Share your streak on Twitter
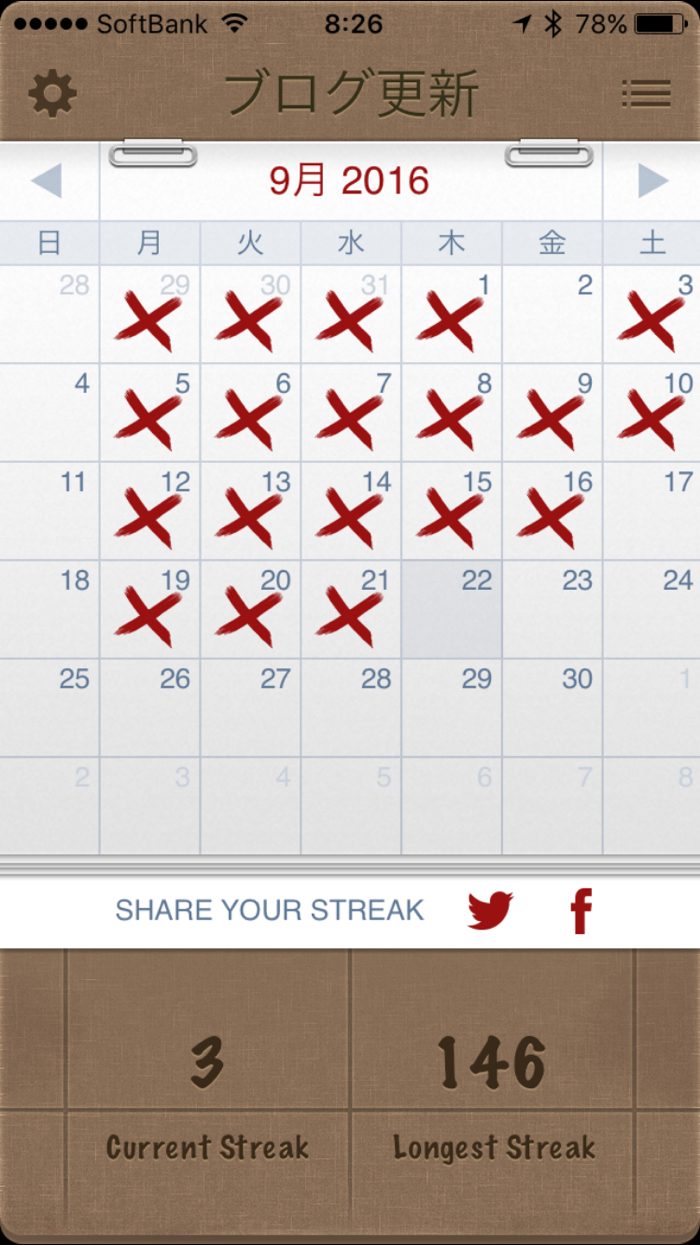700x1245 pixels. 490,910
